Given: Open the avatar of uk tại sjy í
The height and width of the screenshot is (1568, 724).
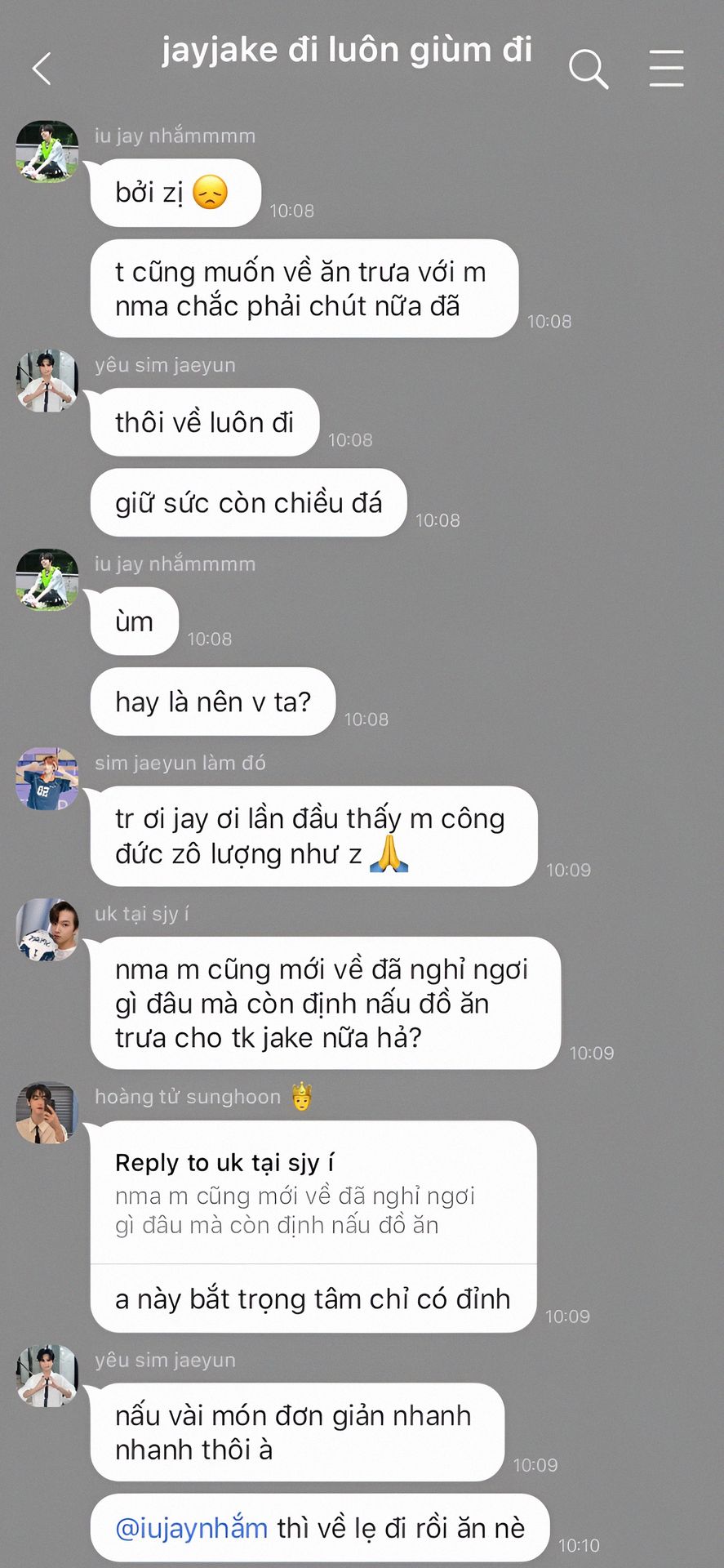Looking at the screenshot, I should tap(47, 929).
